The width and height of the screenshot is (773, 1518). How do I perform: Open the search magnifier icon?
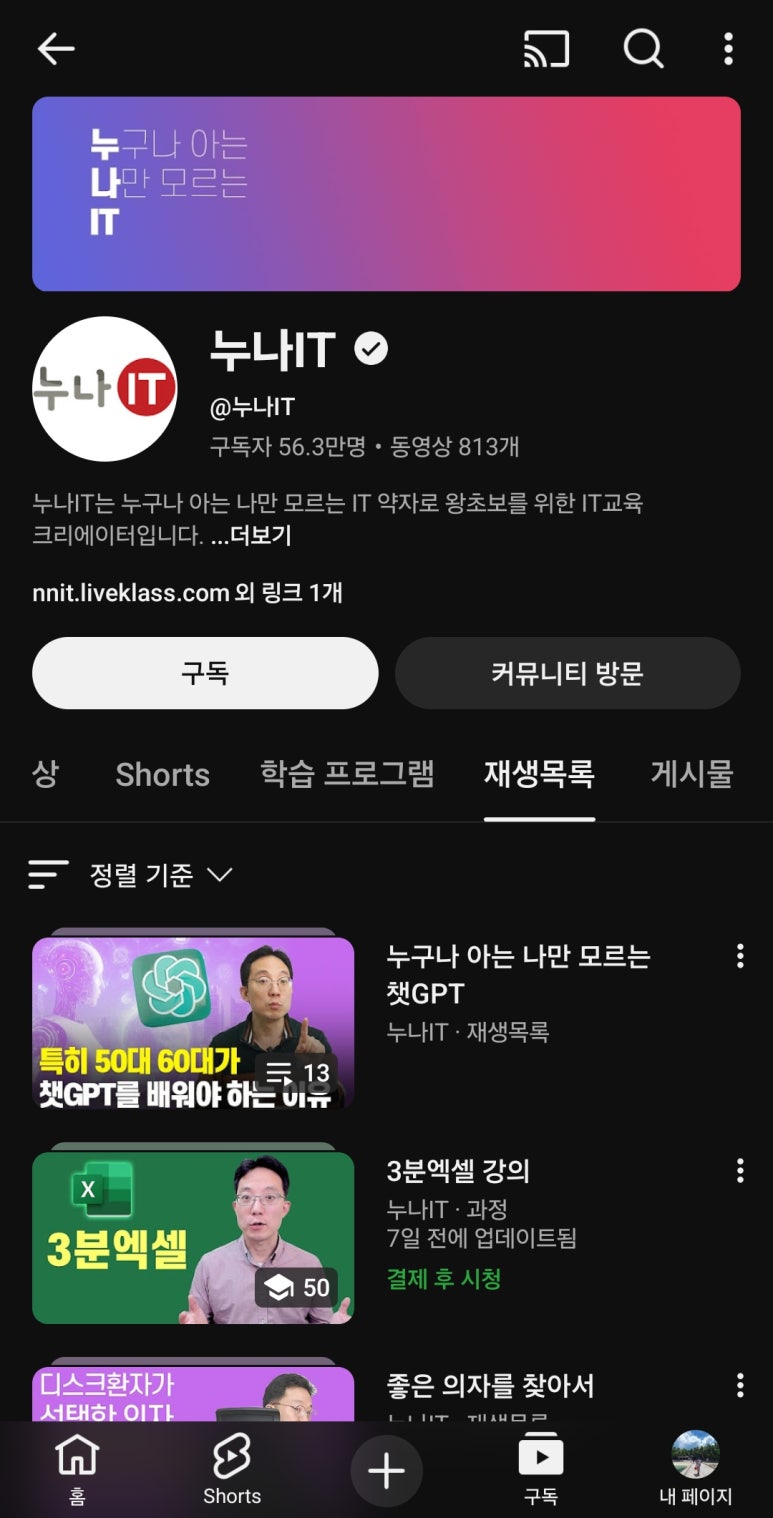point(643,48)
